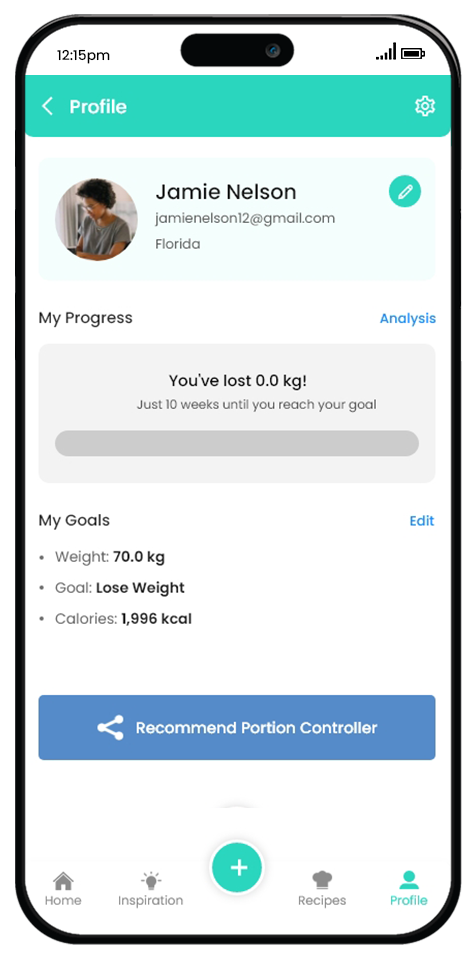Go back using the Profile back arrow
Screen dimensions: 475x960
click(x=47, y=107)
